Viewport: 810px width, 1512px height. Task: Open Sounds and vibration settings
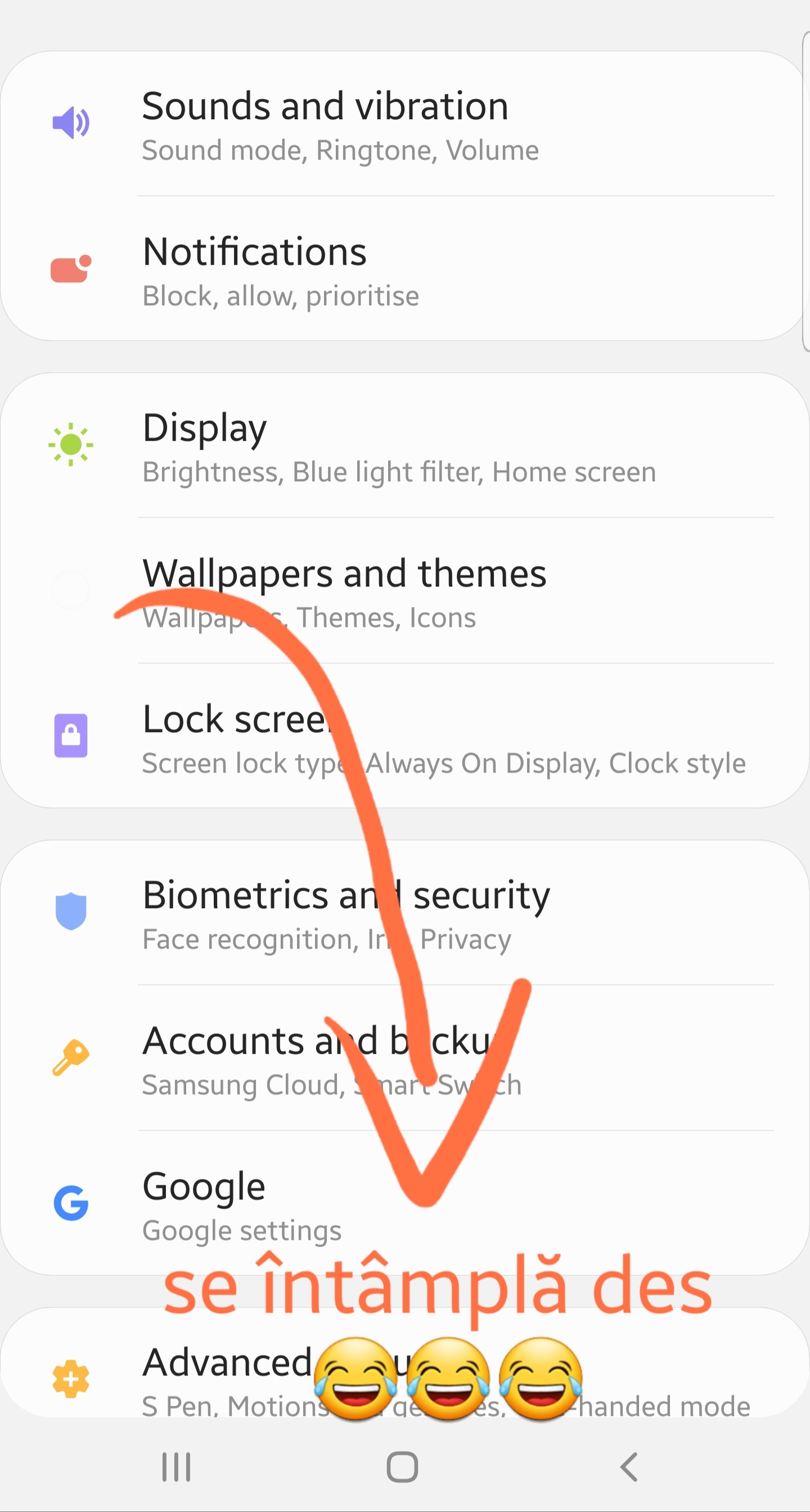pyautogui.click(x=404, y=124)
